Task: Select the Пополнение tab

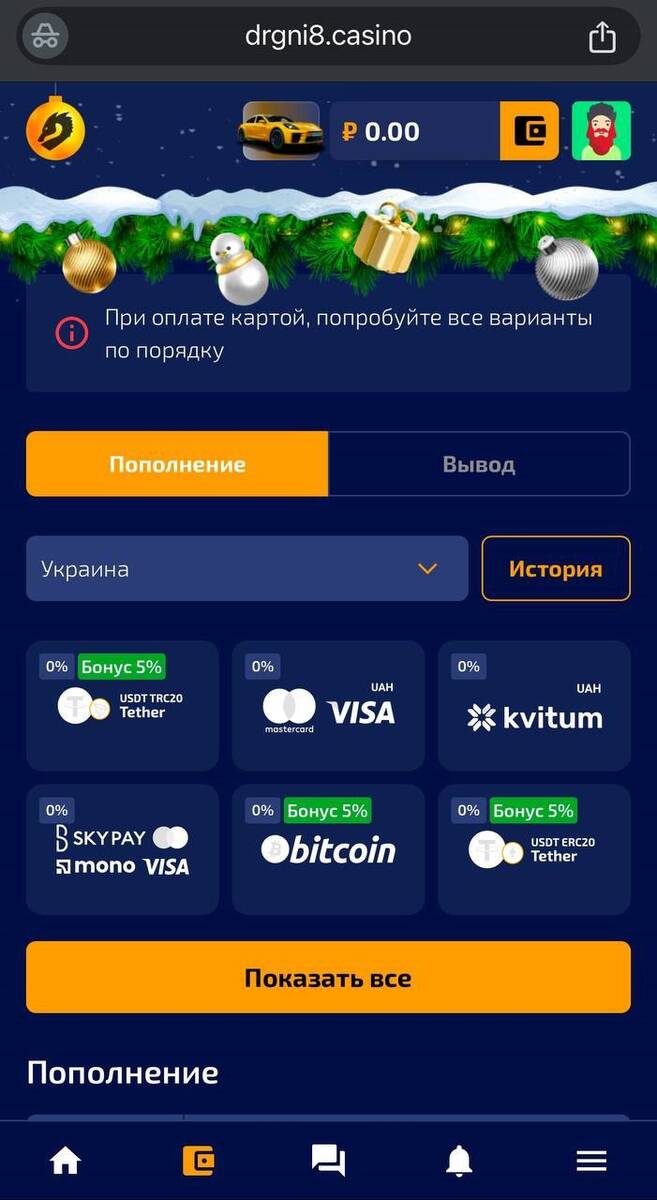Action: pos(177,464)
